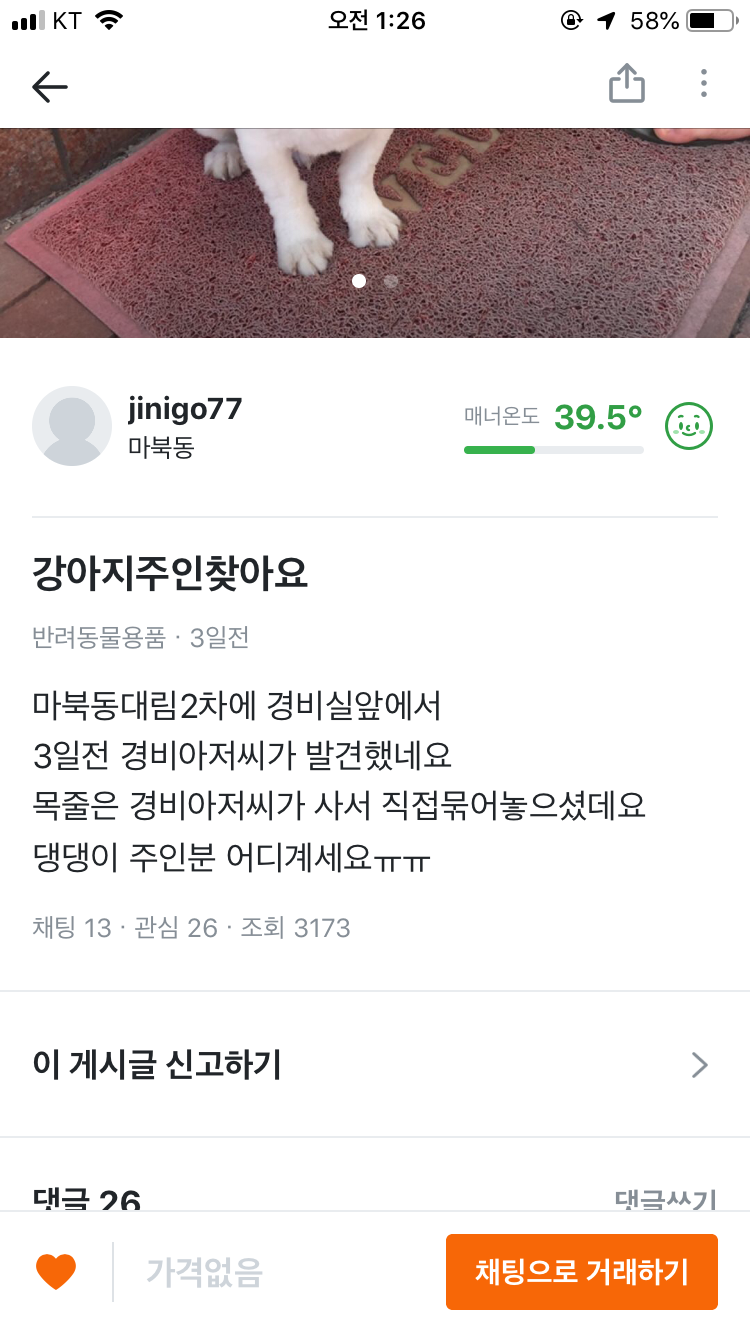Open jinigo77's profile

(185, 409)
